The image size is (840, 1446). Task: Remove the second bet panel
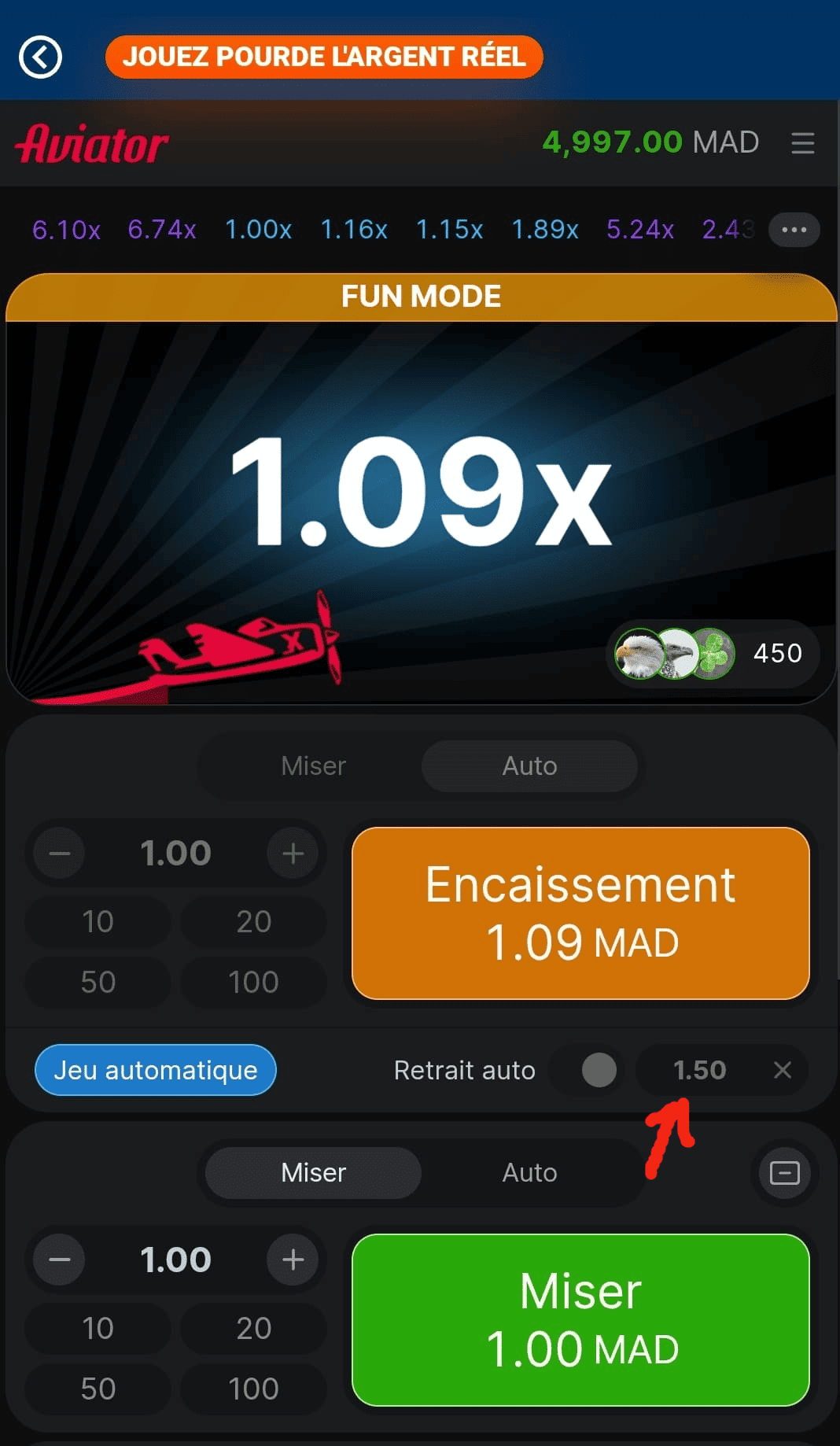click(x=784, y=1173)
